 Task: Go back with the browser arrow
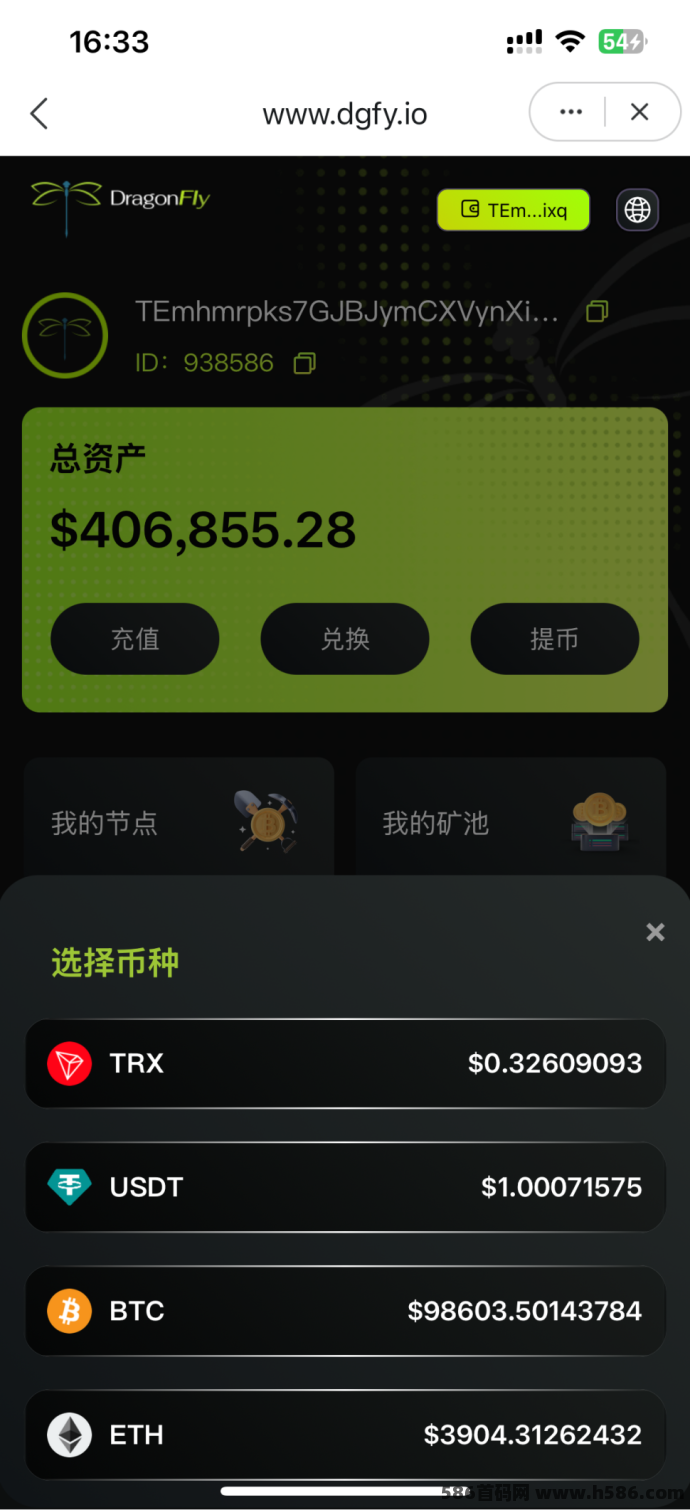pos(39,113)
